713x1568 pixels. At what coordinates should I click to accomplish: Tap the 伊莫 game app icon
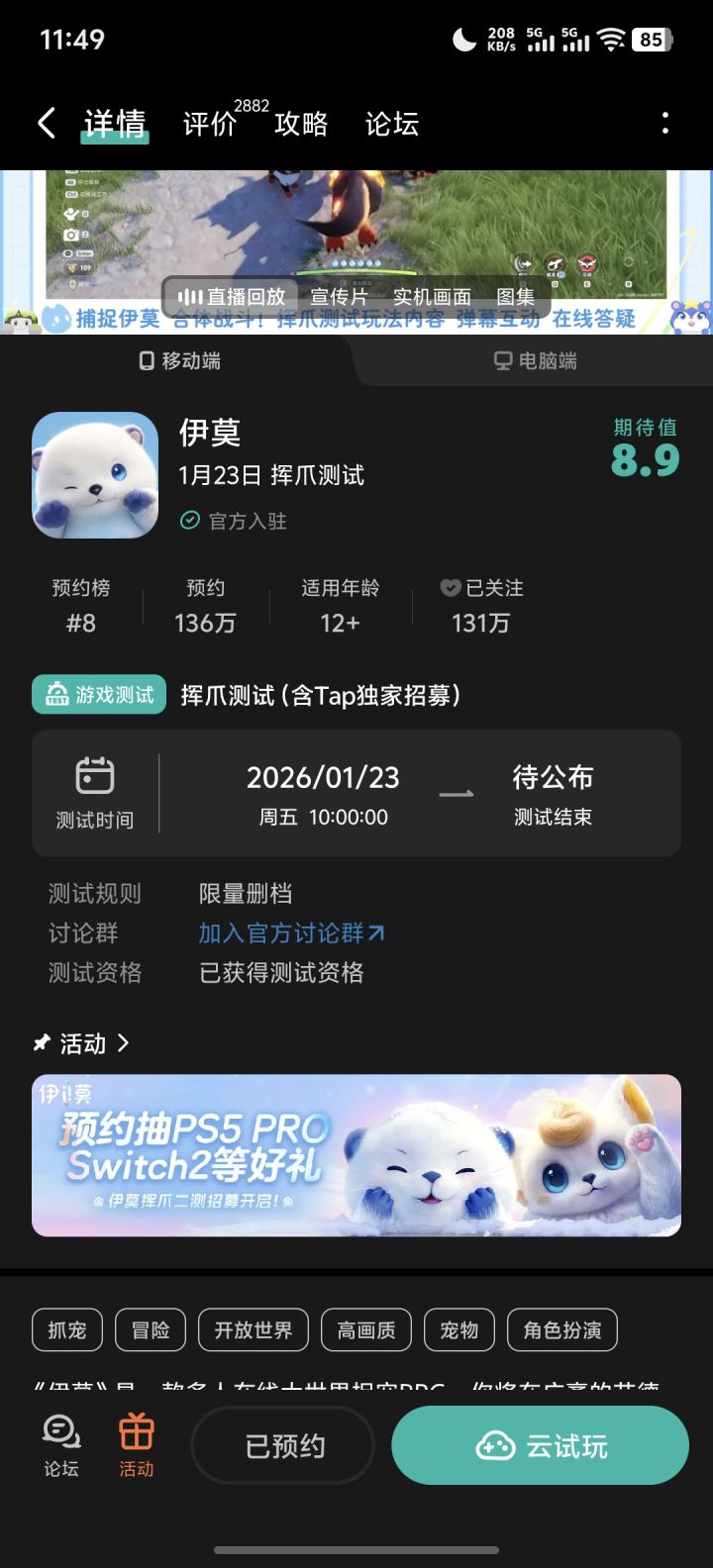[94, 474]
